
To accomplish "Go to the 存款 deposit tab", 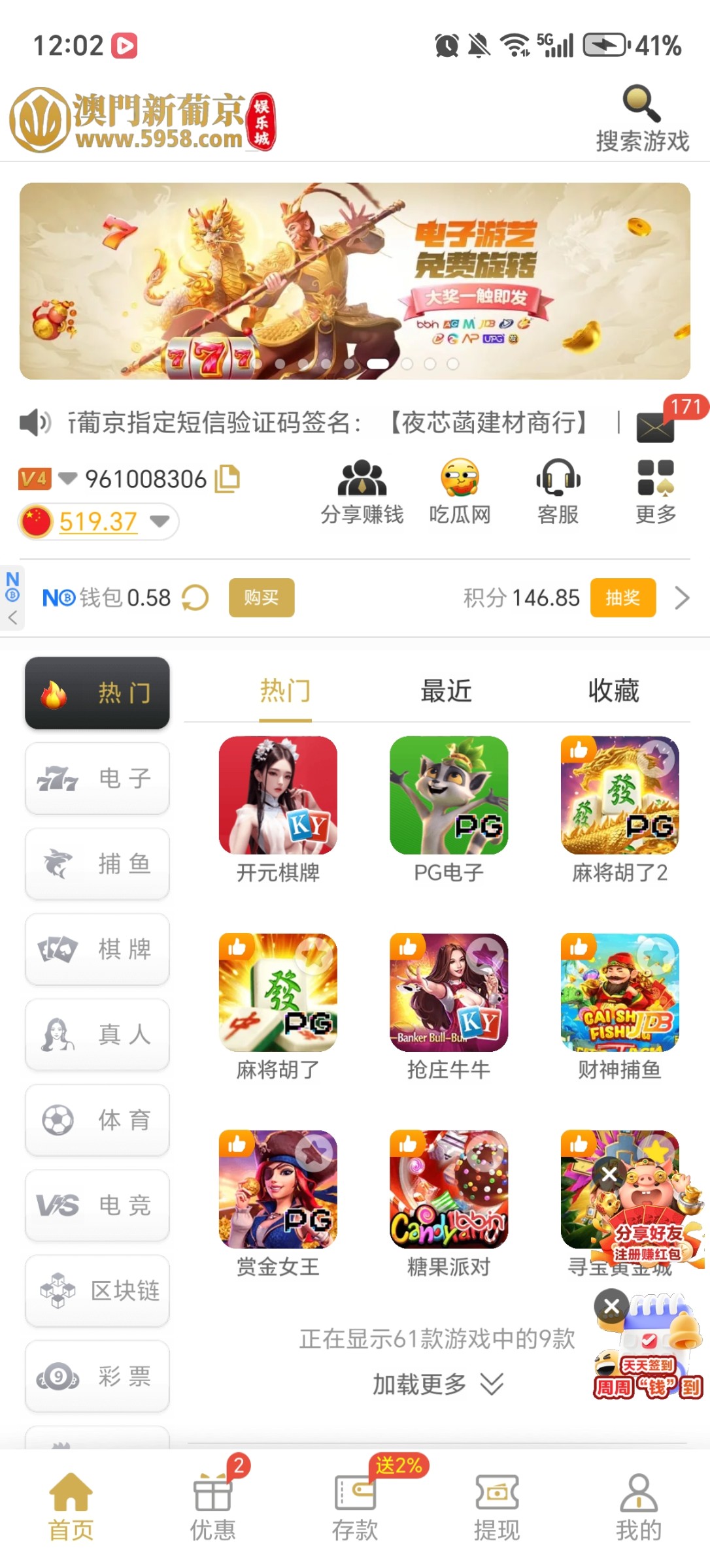I will 354,1504.
